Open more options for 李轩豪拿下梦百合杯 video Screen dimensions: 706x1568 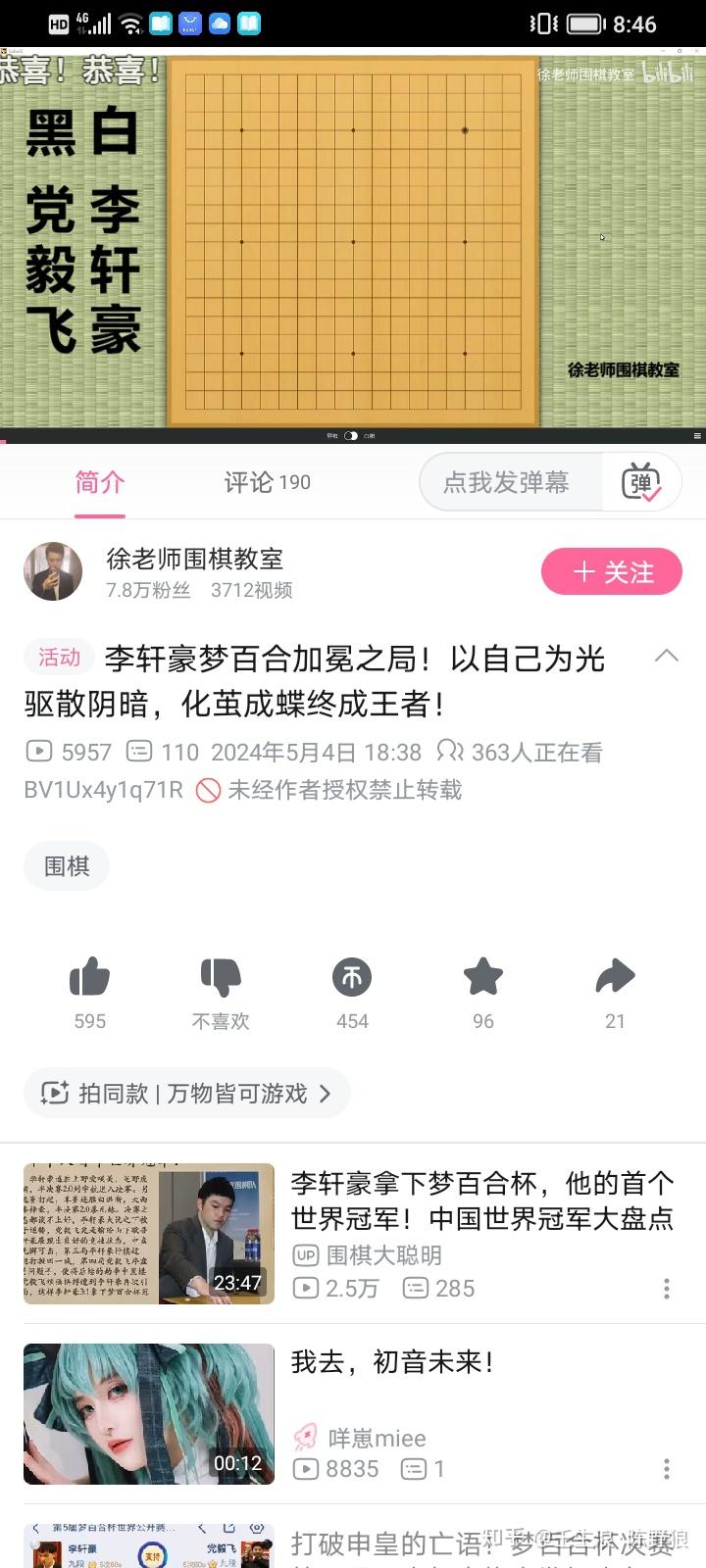[x=667, y=1289]
